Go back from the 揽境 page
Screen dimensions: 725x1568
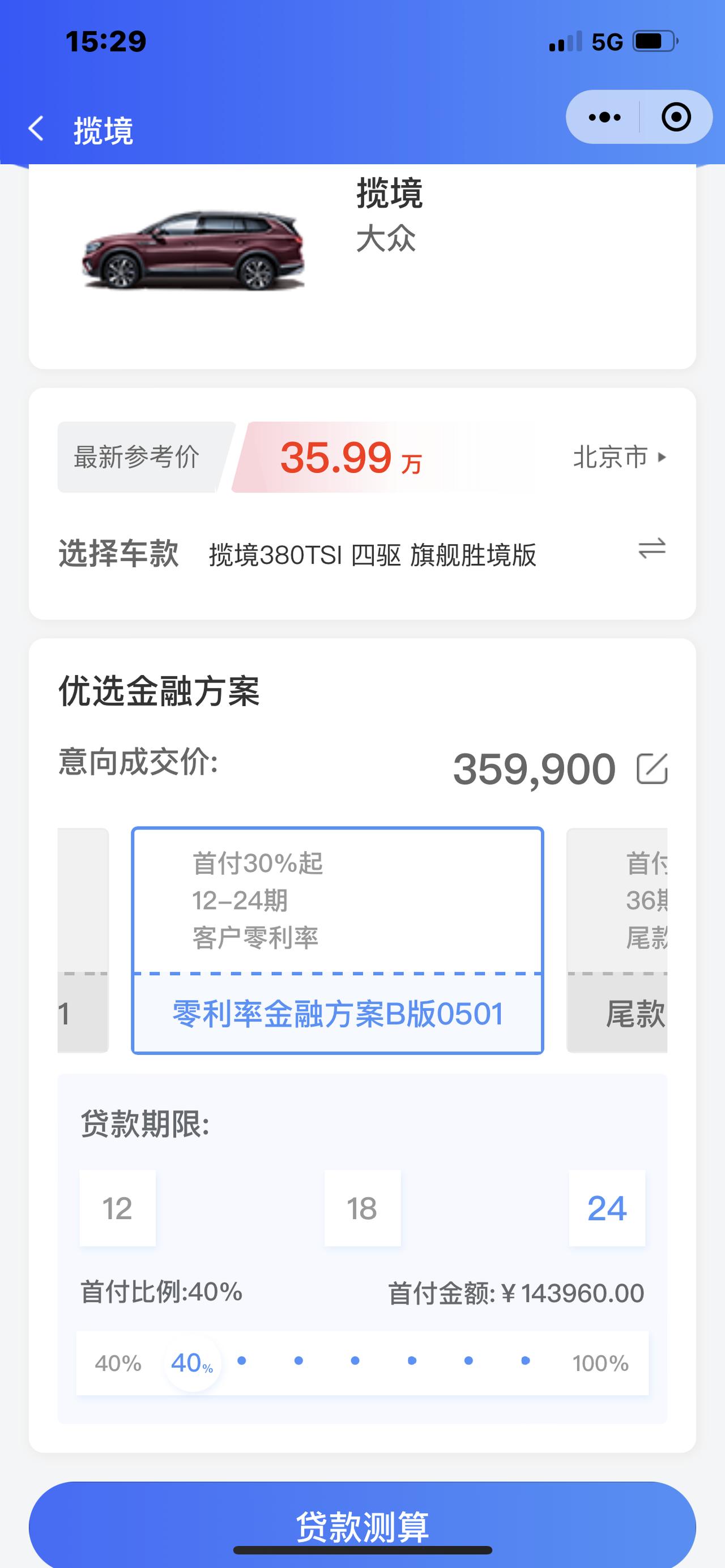[36, 129]
